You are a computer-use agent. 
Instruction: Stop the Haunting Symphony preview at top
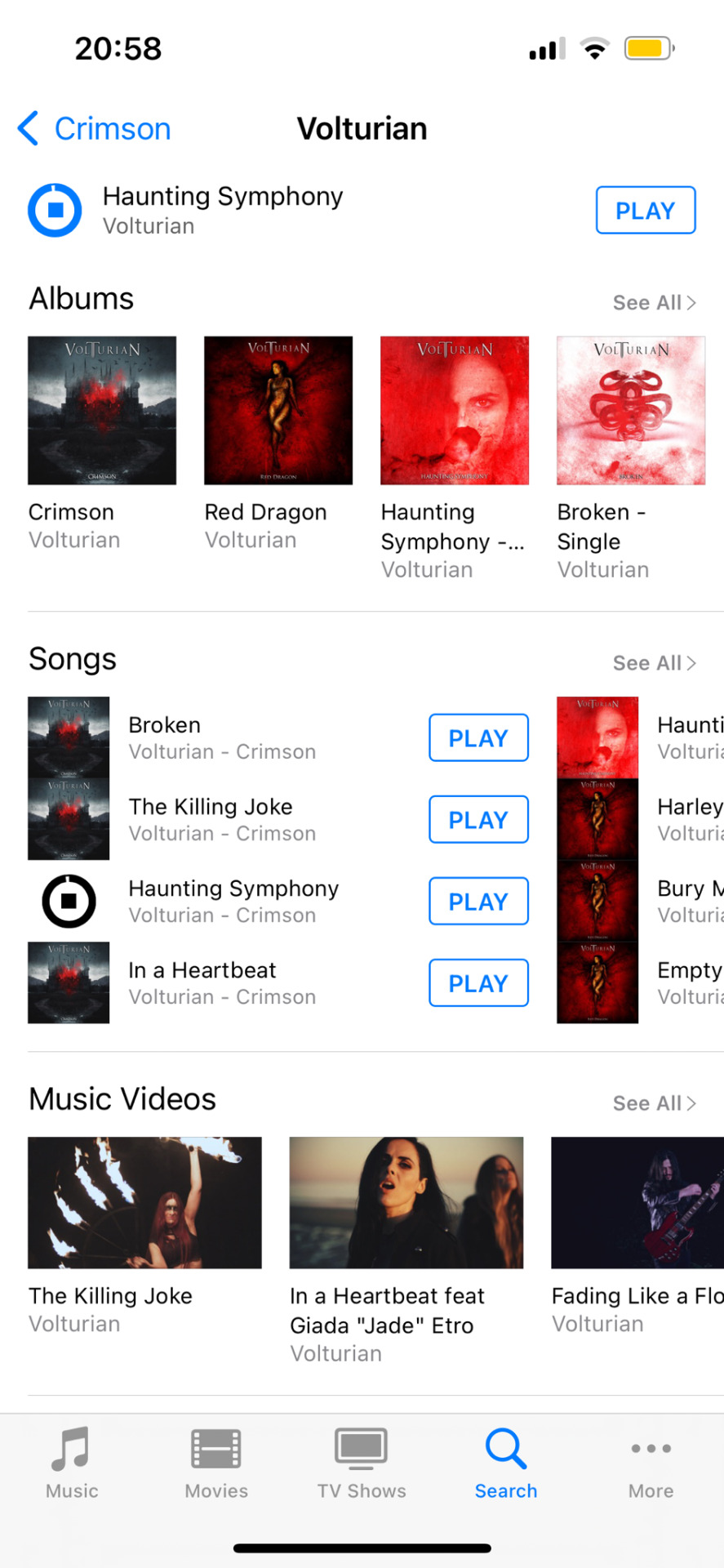pos(55,211)
